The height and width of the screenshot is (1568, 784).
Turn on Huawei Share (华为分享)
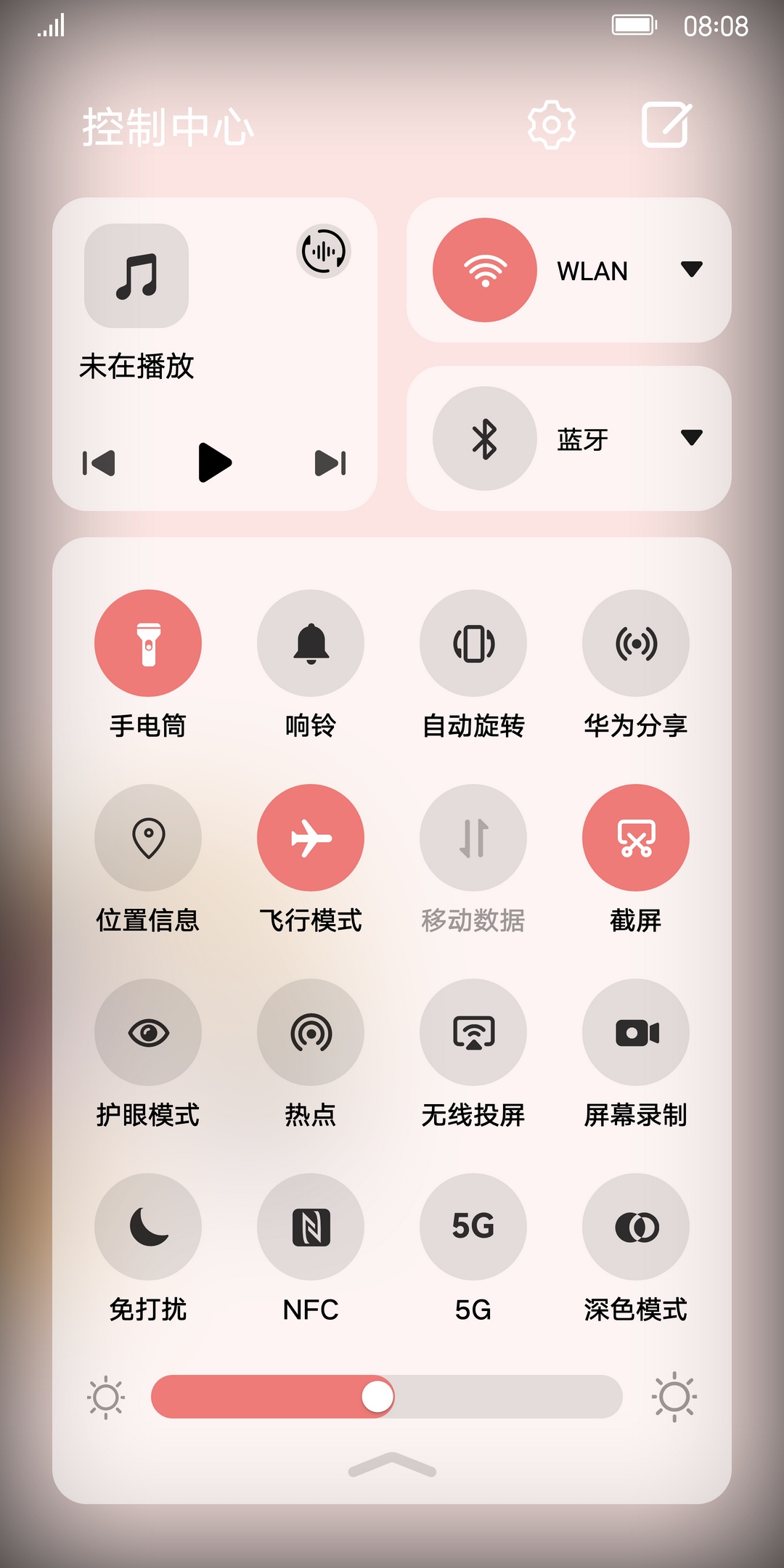636,643
